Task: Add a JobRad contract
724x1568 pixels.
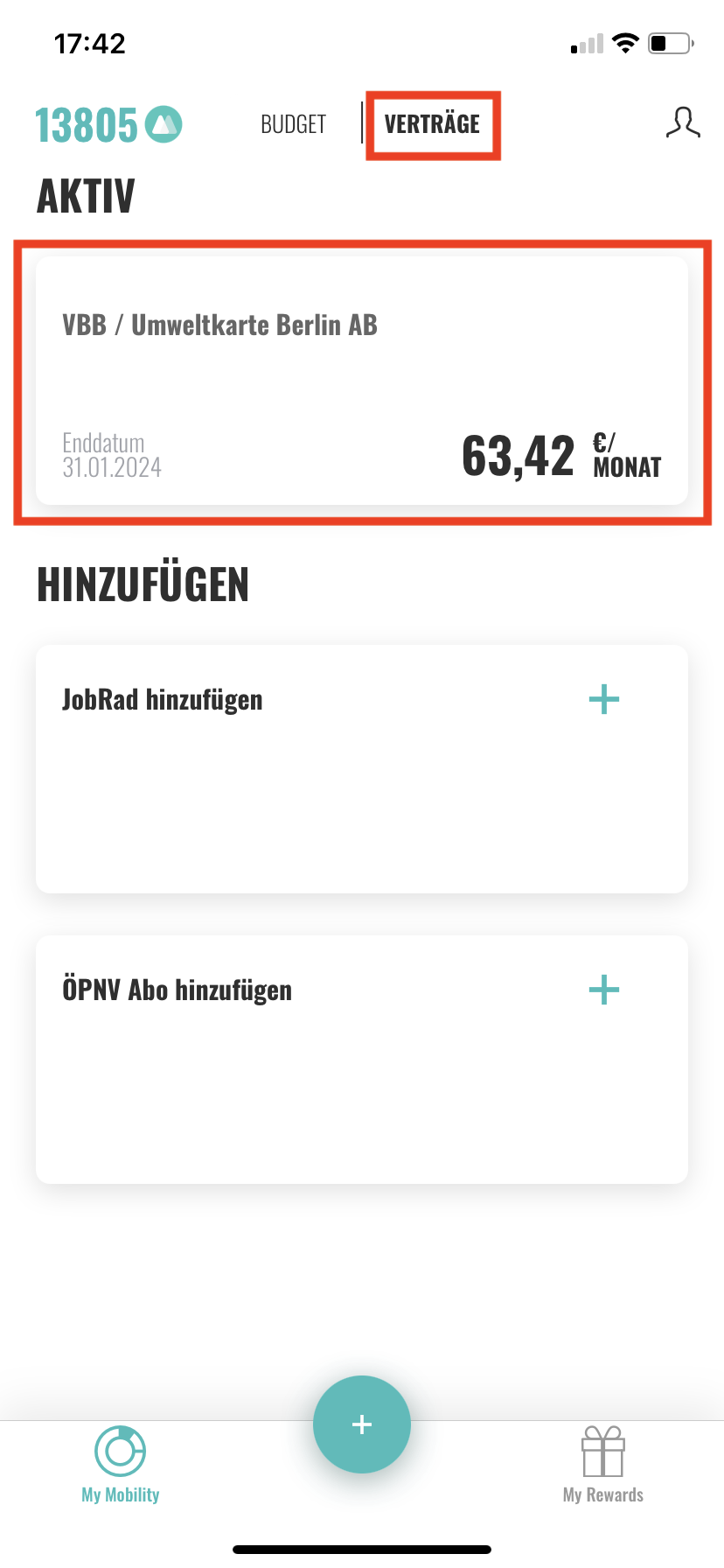Action: pos(603,700)
